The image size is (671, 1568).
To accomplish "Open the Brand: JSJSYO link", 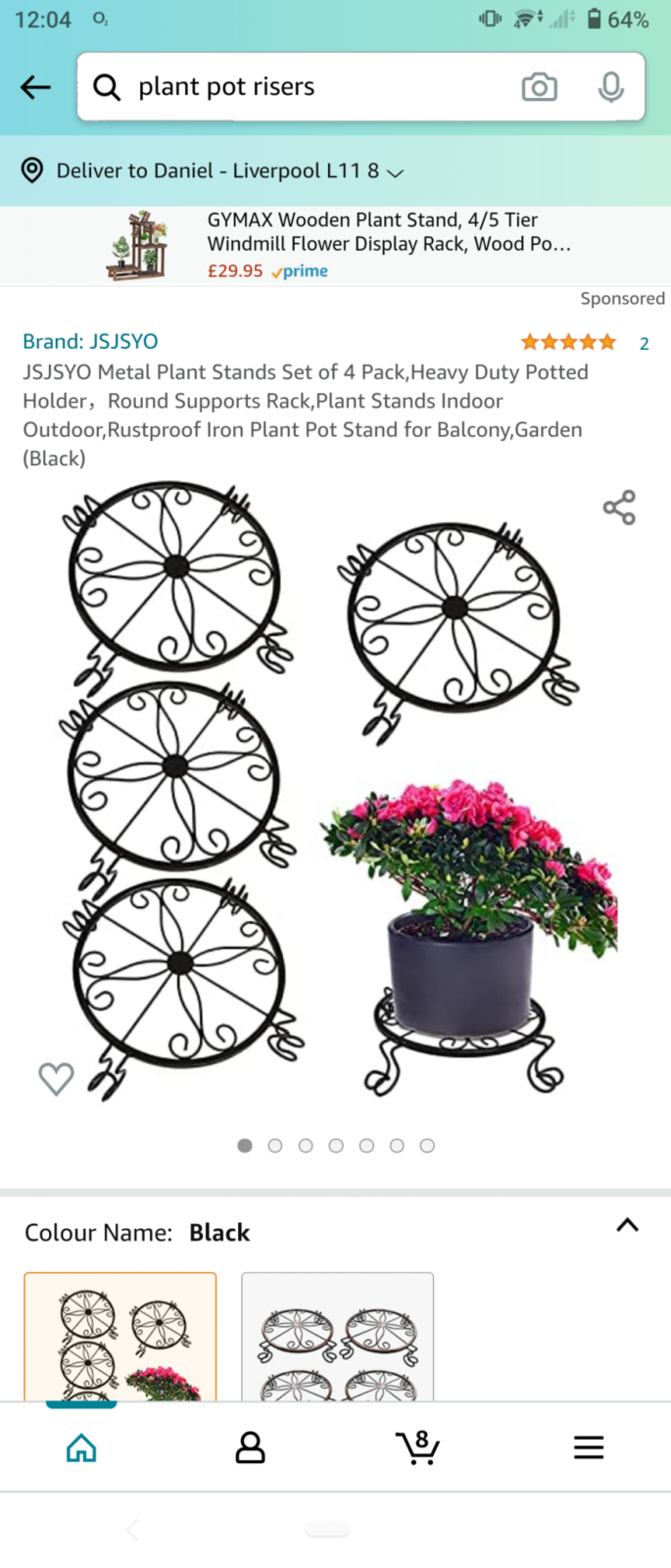I will click(90, 341).
